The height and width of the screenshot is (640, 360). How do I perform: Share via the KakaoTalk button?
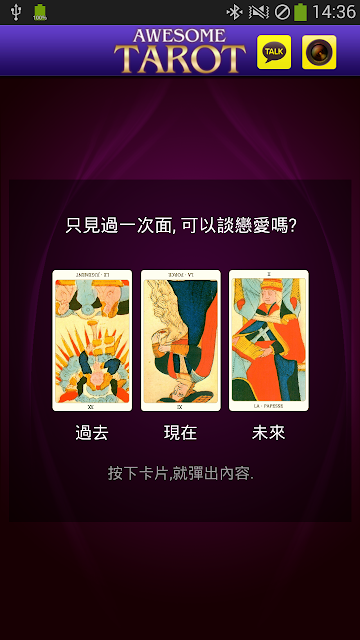tap(274, 52)
